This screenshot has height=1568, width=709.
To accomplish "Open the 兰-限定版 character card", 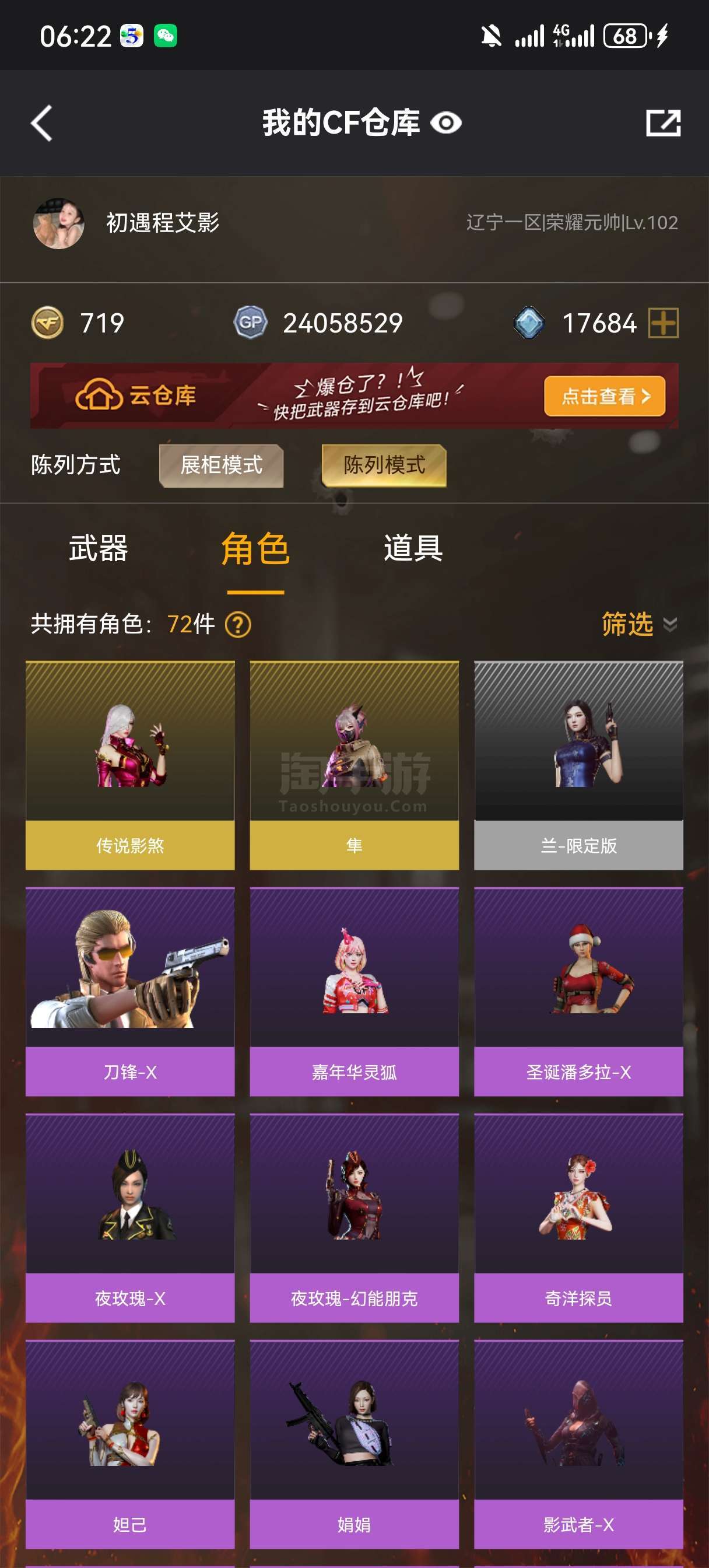I will coord(579,765).
